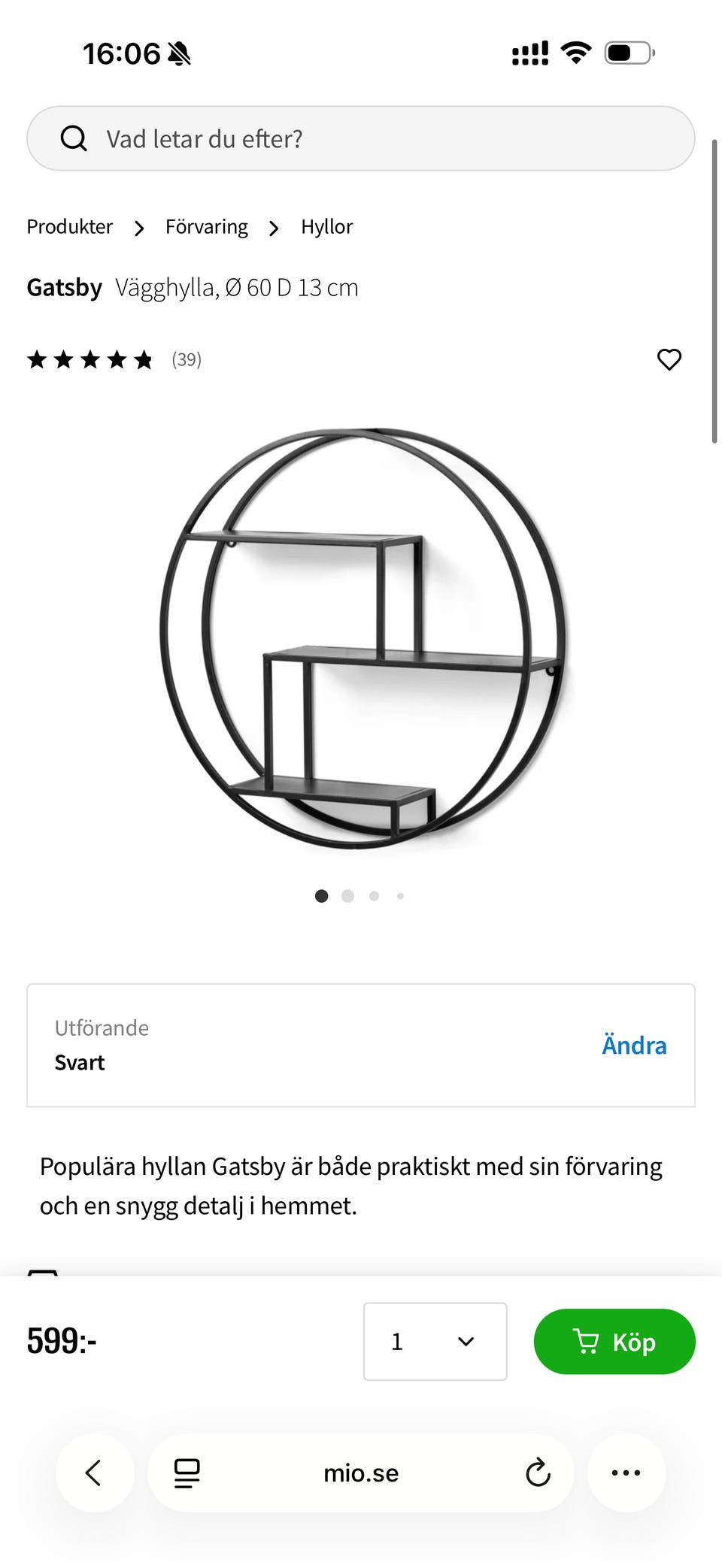Go to the Förvaring breadcrumb
This screenshot has height=1568, width=722.
click(x=206, y=227)
